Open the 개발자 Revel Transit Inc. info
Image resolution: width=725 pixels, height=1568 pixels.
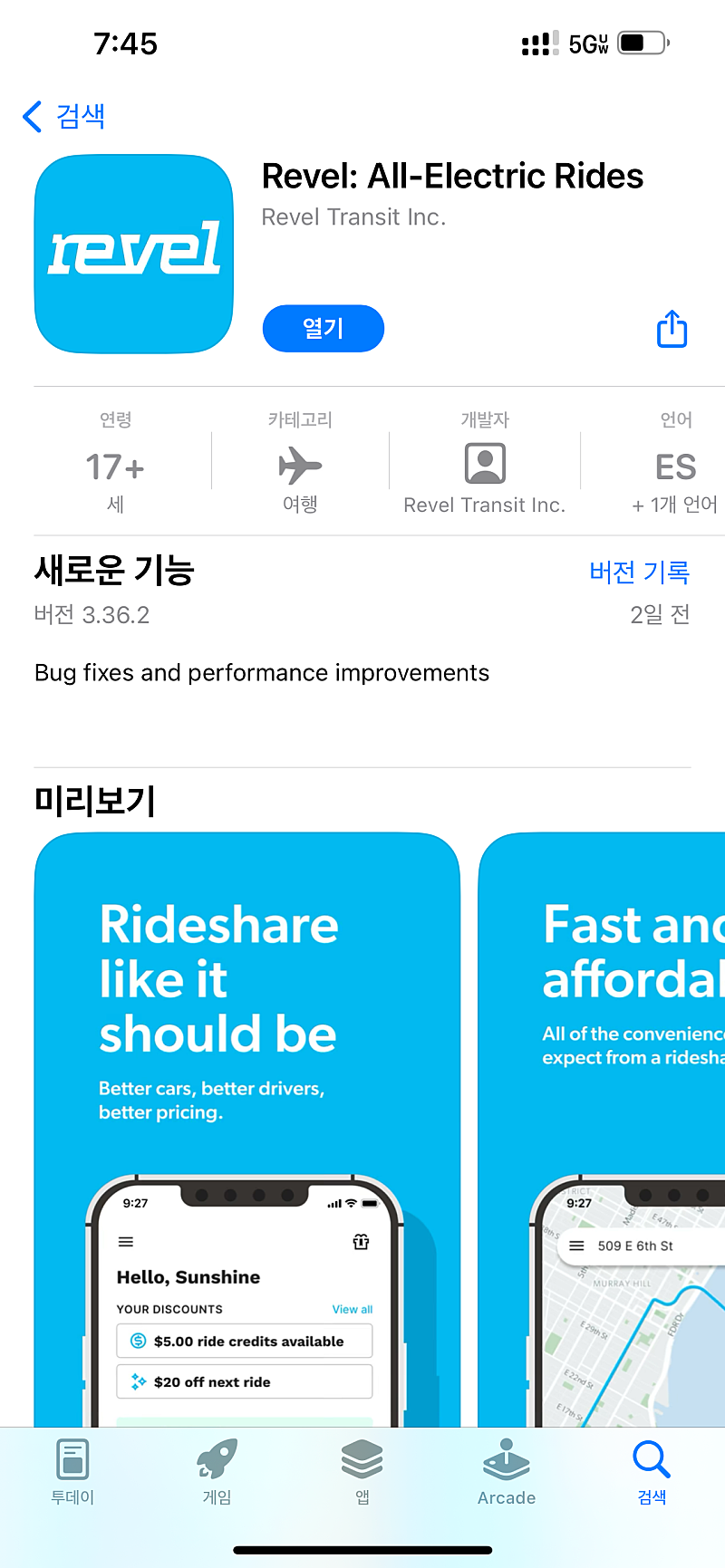[485, 462]
